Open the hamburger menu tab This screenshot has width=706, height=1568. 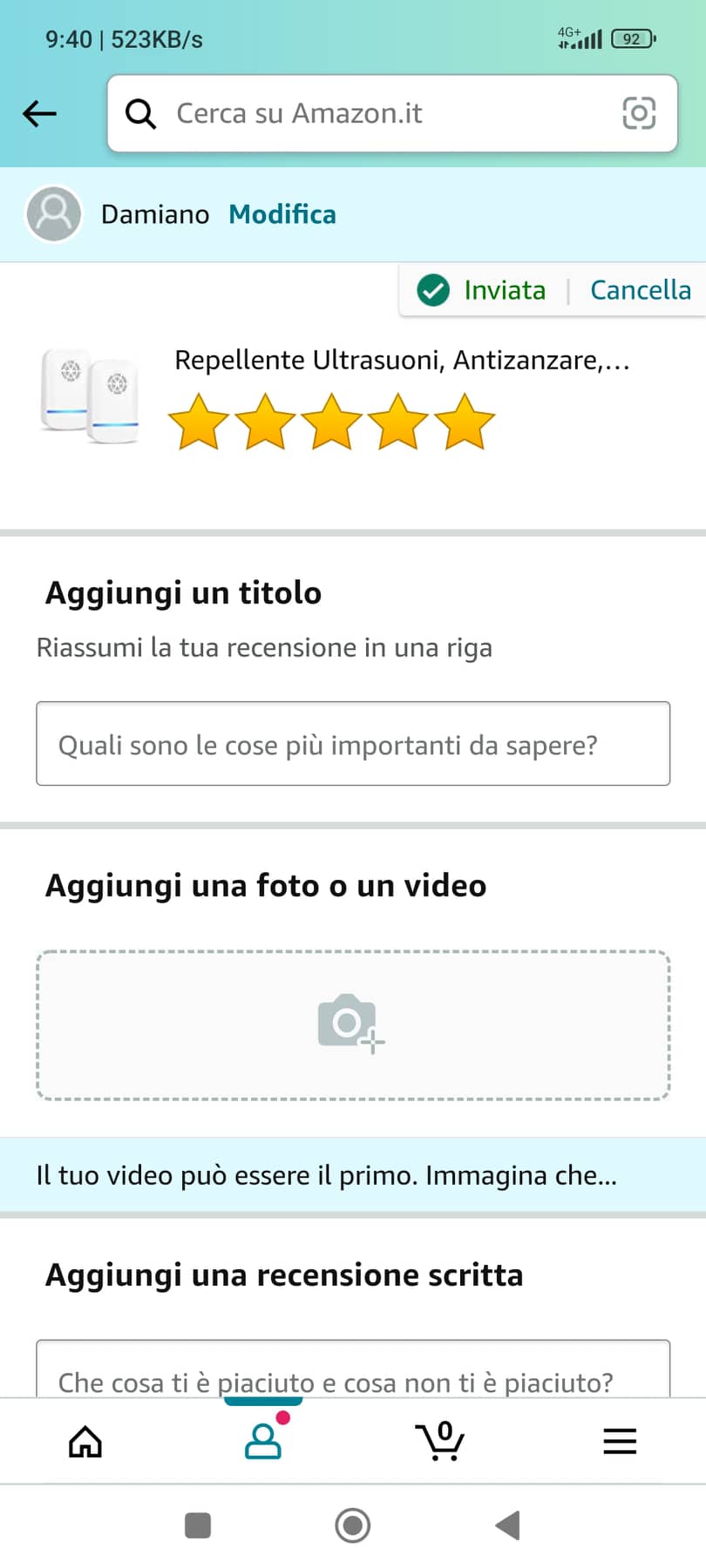(x=620, y=1442)
